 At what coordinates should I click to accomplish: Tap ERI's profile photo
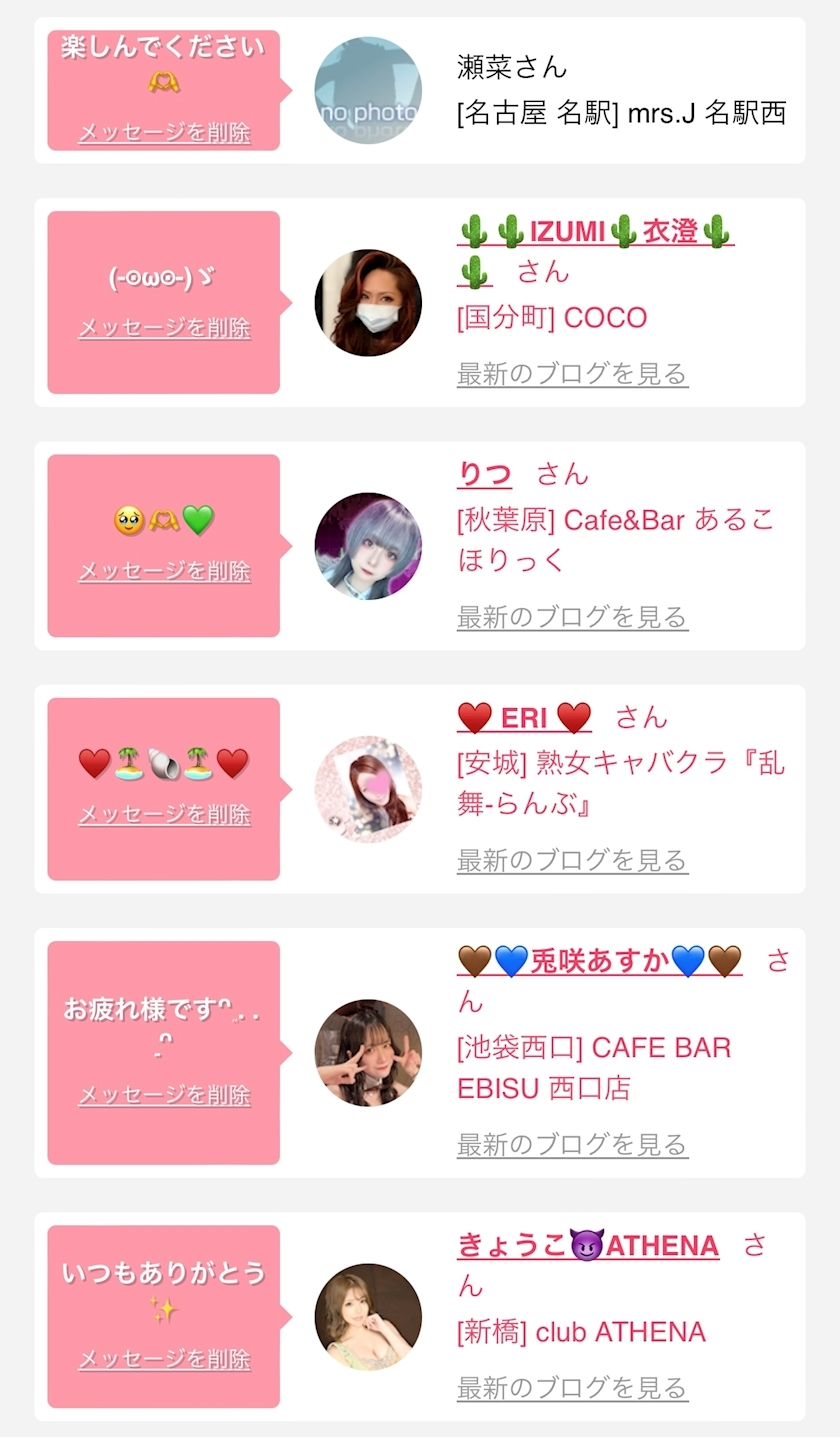[368, 789]
